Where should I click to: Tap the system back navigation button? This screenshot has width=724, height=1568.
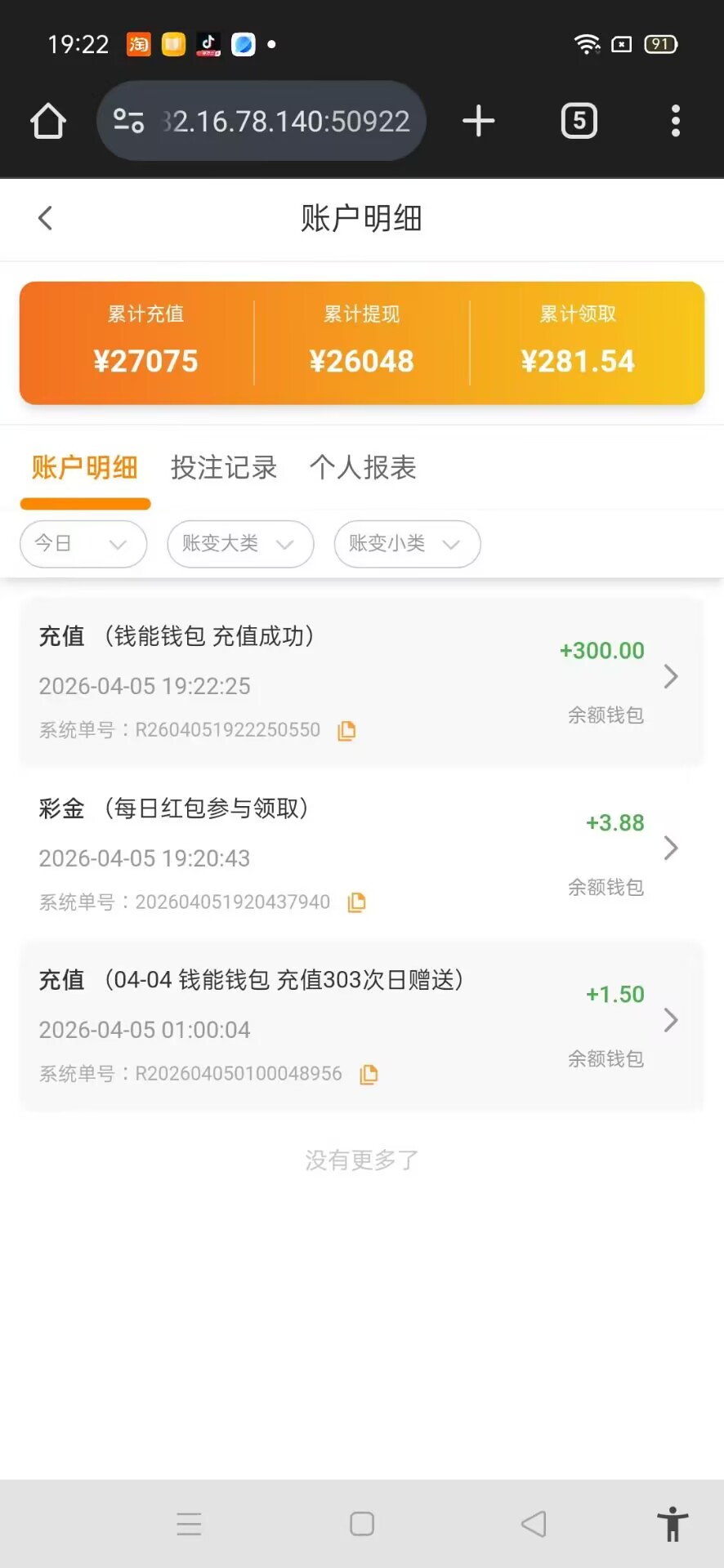click(534, 1524)
